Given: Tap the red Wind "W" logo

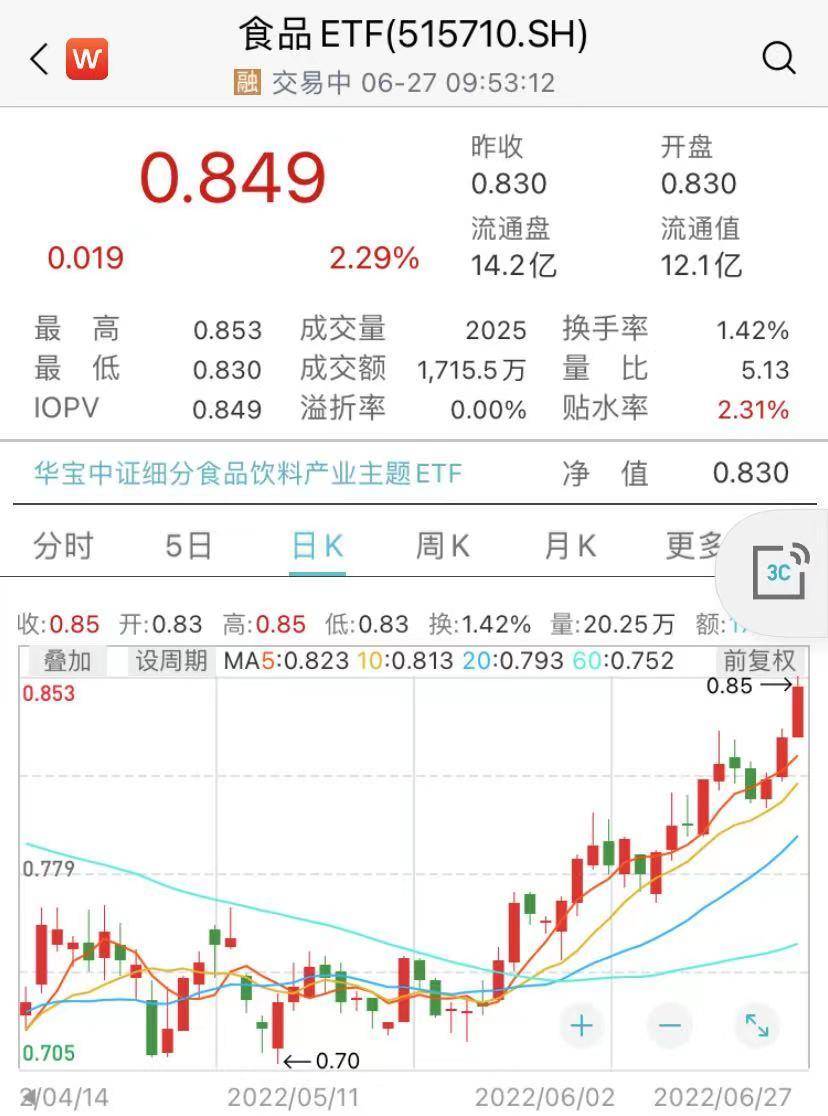Looking at the screenshot, I should click(84, 59).
